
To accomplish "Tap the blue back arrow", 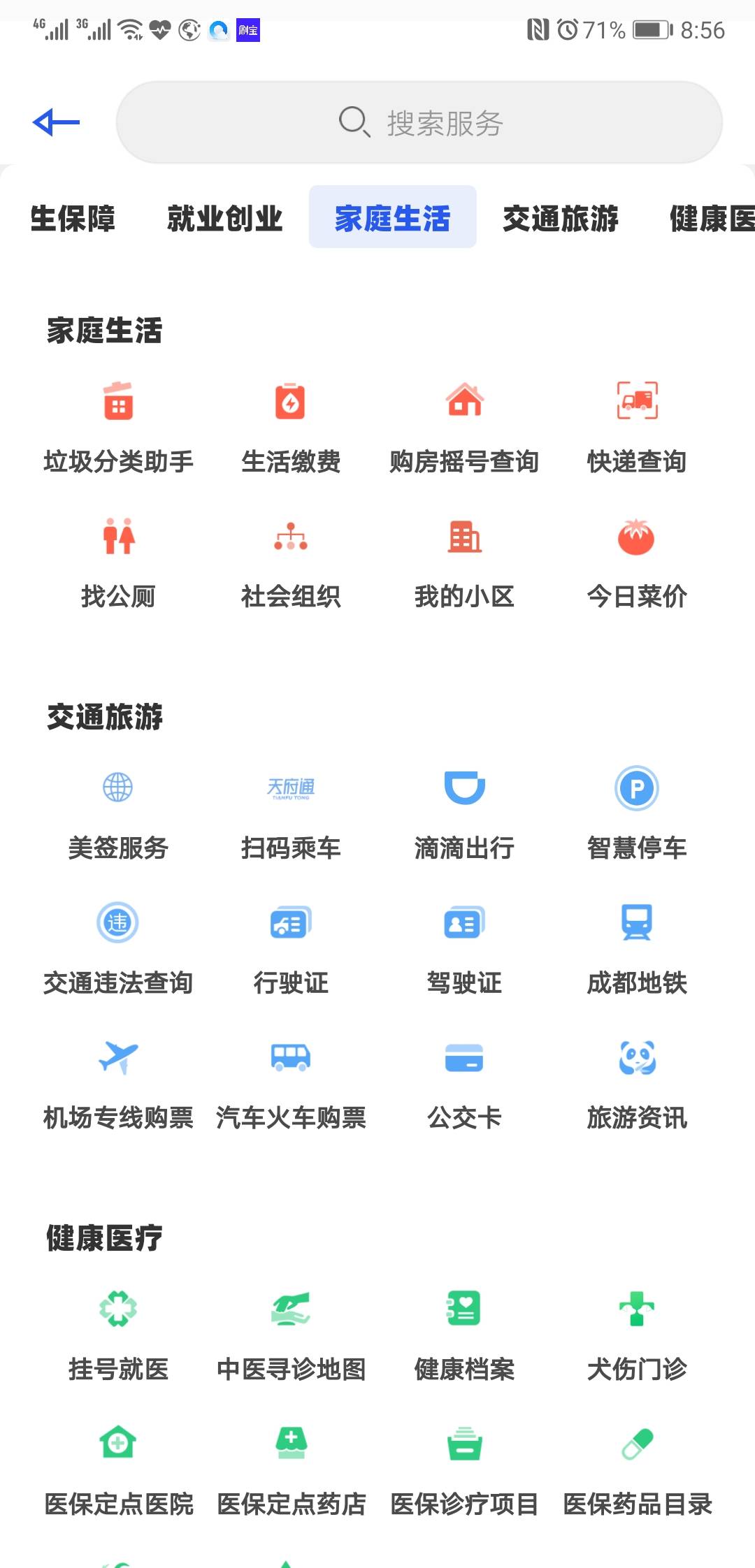I will click(x=56, y=122).
